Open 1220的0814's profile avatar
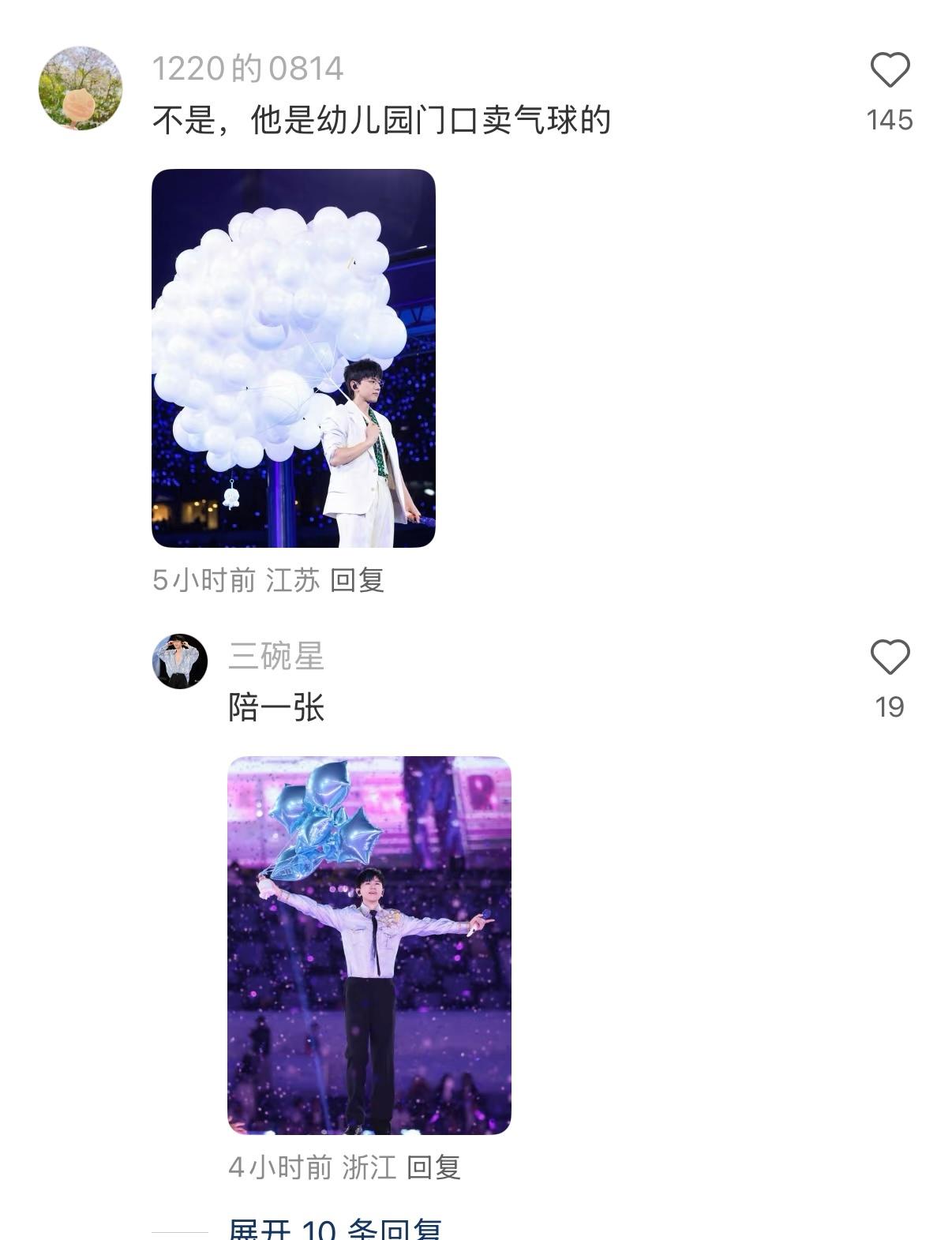Image resolution: width=952 pixels, height=1240 pixels. (x=81, y=88)
